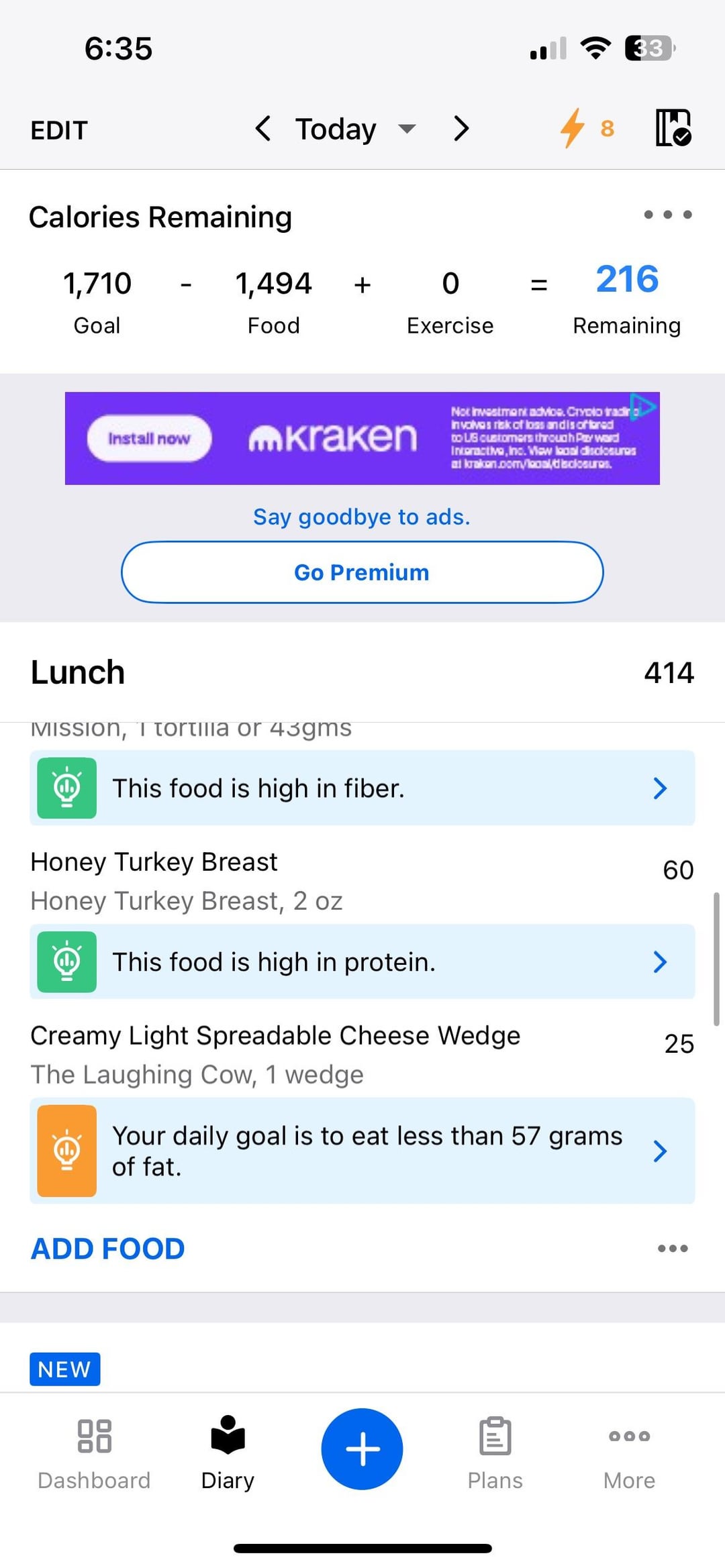The height and width of the screenshot is (1568, 725).
Task: Go to the previous day
Action: click(263, 128)
